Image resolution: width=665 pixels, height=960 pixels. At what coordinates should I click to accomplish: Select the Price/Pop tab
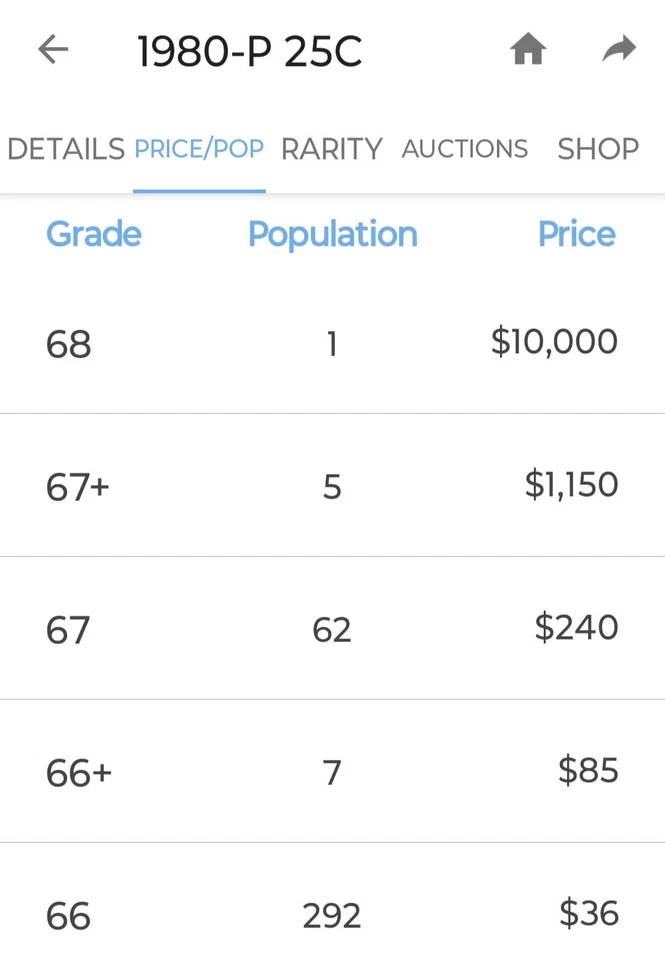click(x=199, y=149)
